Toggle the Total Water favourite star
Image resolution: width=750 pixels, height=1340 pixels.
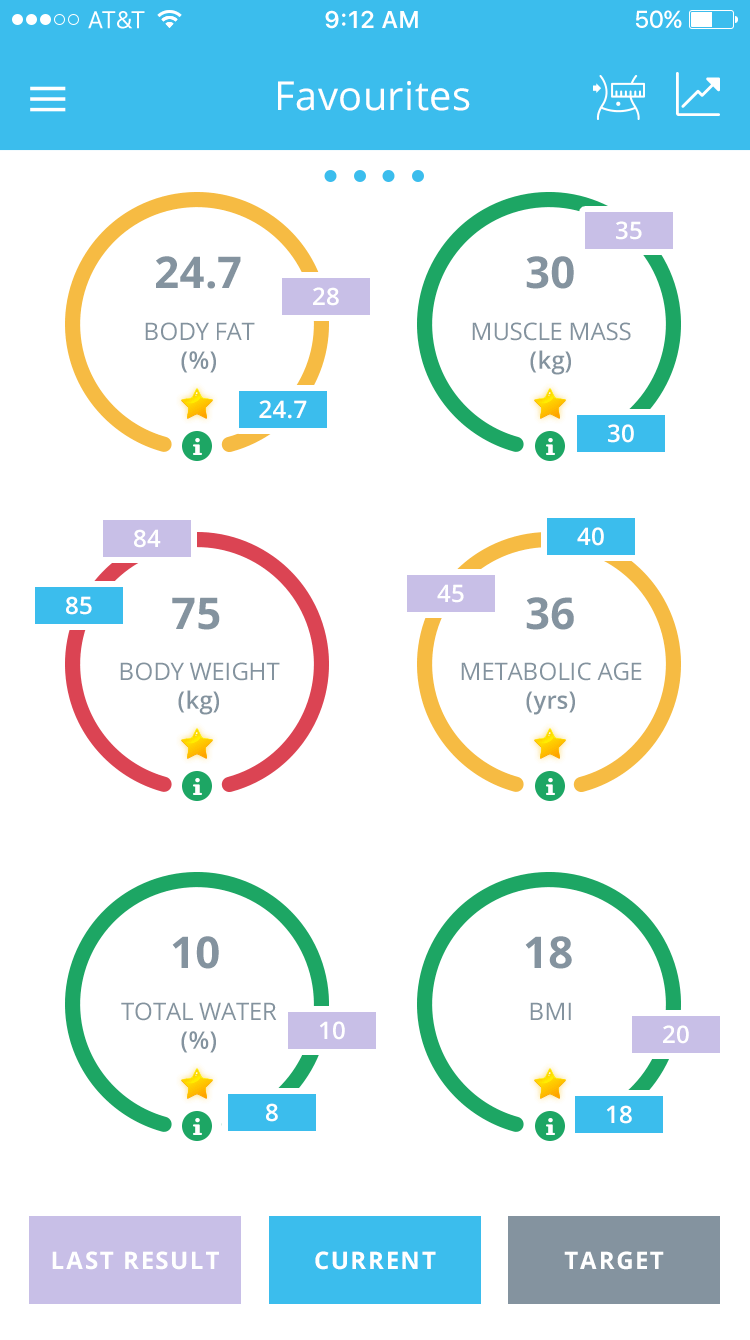point(197,1084)
